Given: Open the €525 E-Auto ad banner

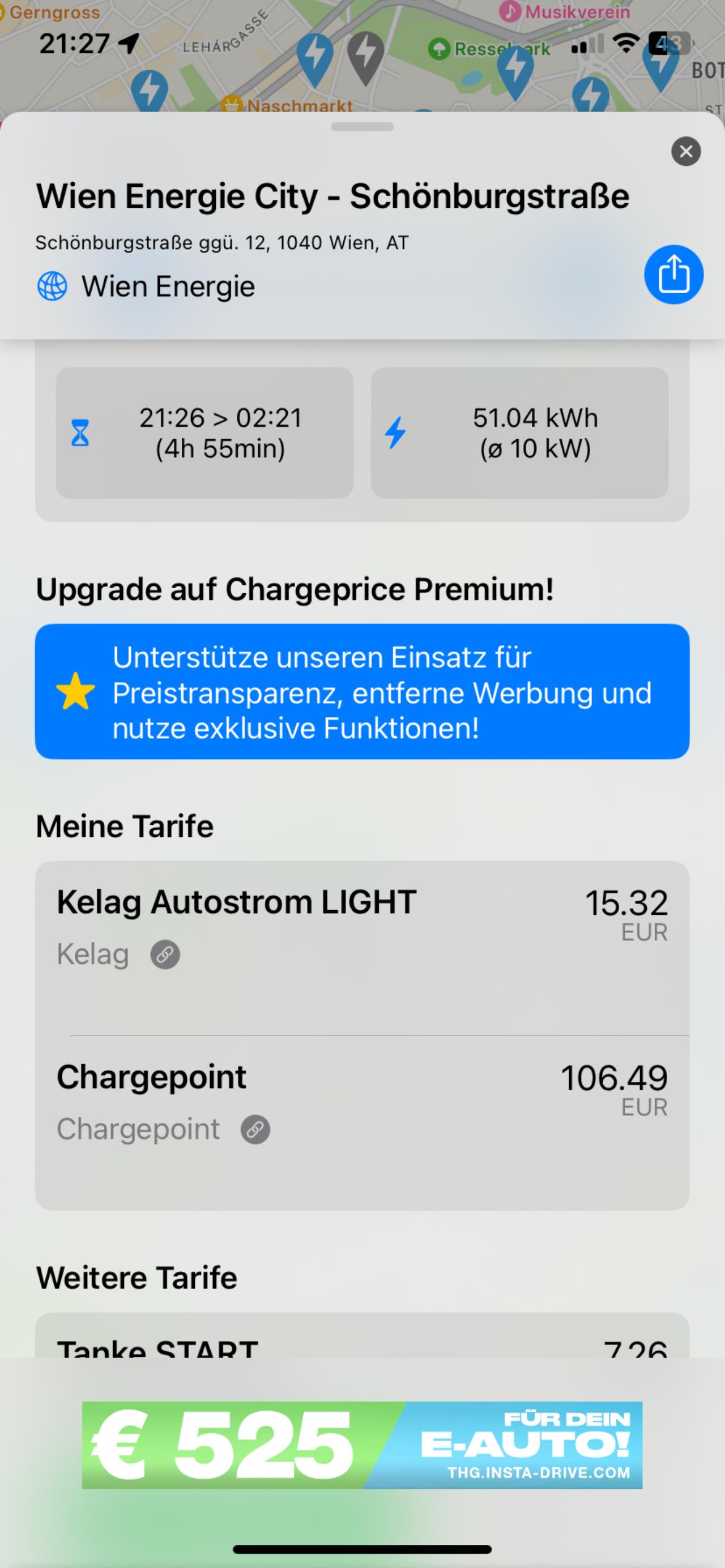Looking at the screenshot, I should pyautogui.click(x=362, y=1445).
